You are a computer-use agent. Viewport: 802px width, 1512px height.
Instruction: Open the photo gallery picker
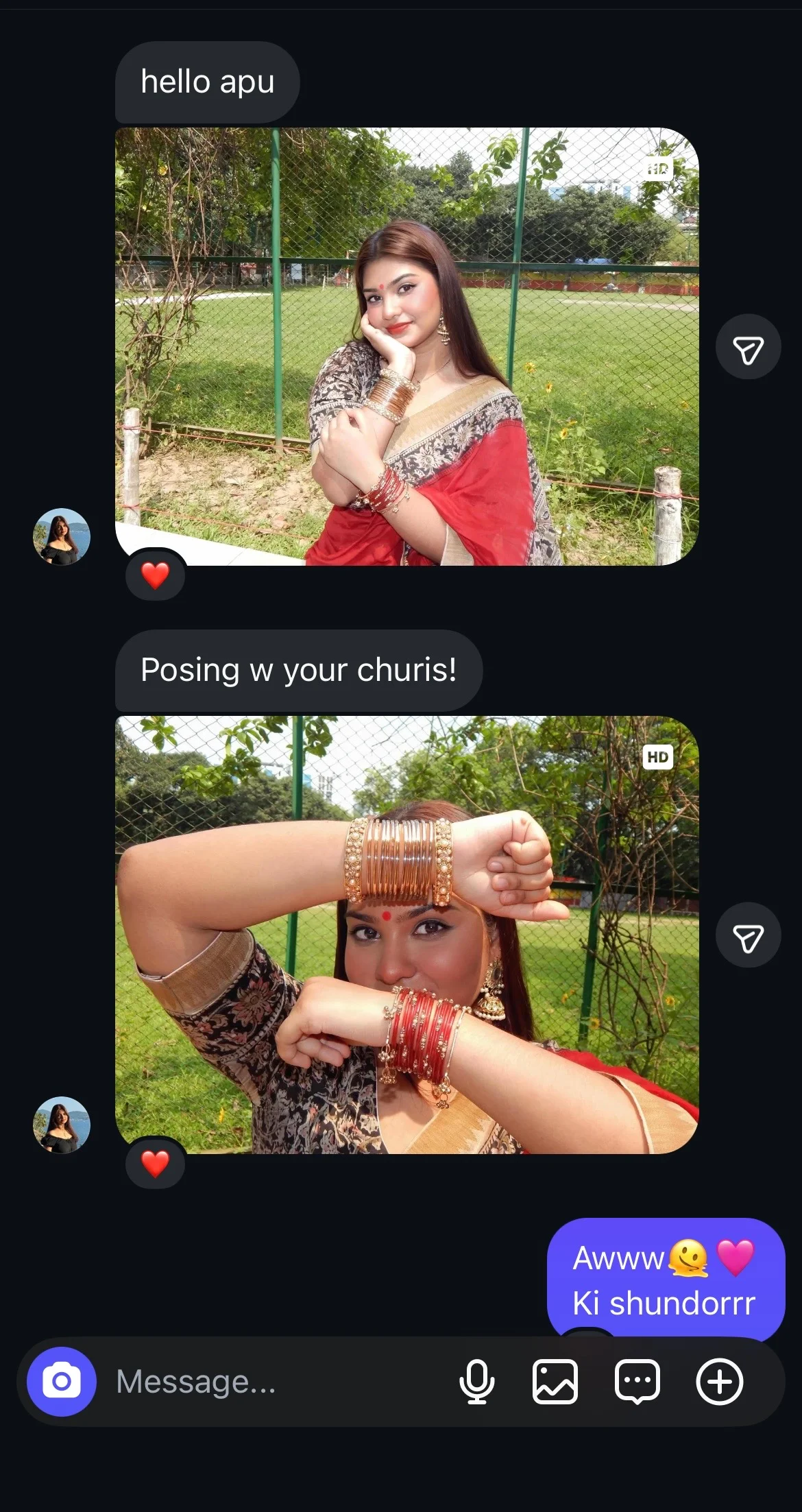[555, 1382]
